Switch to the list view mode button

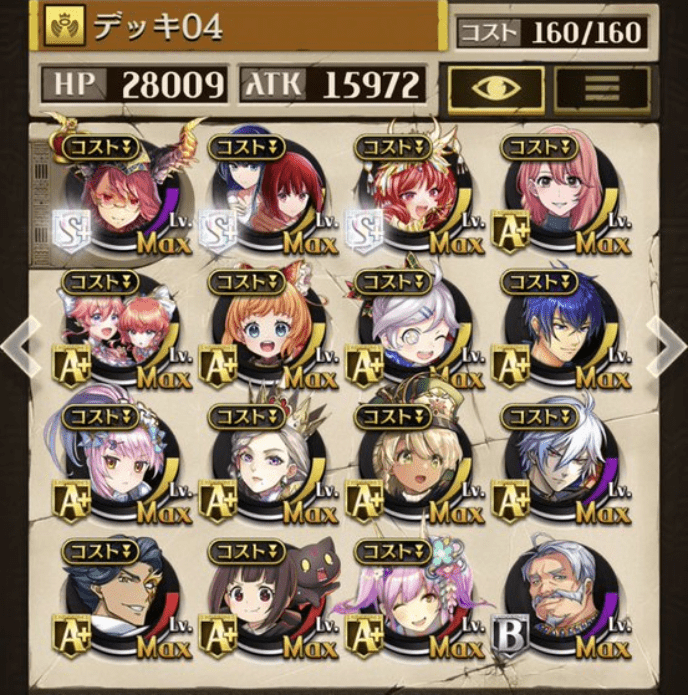click(601, 87)
